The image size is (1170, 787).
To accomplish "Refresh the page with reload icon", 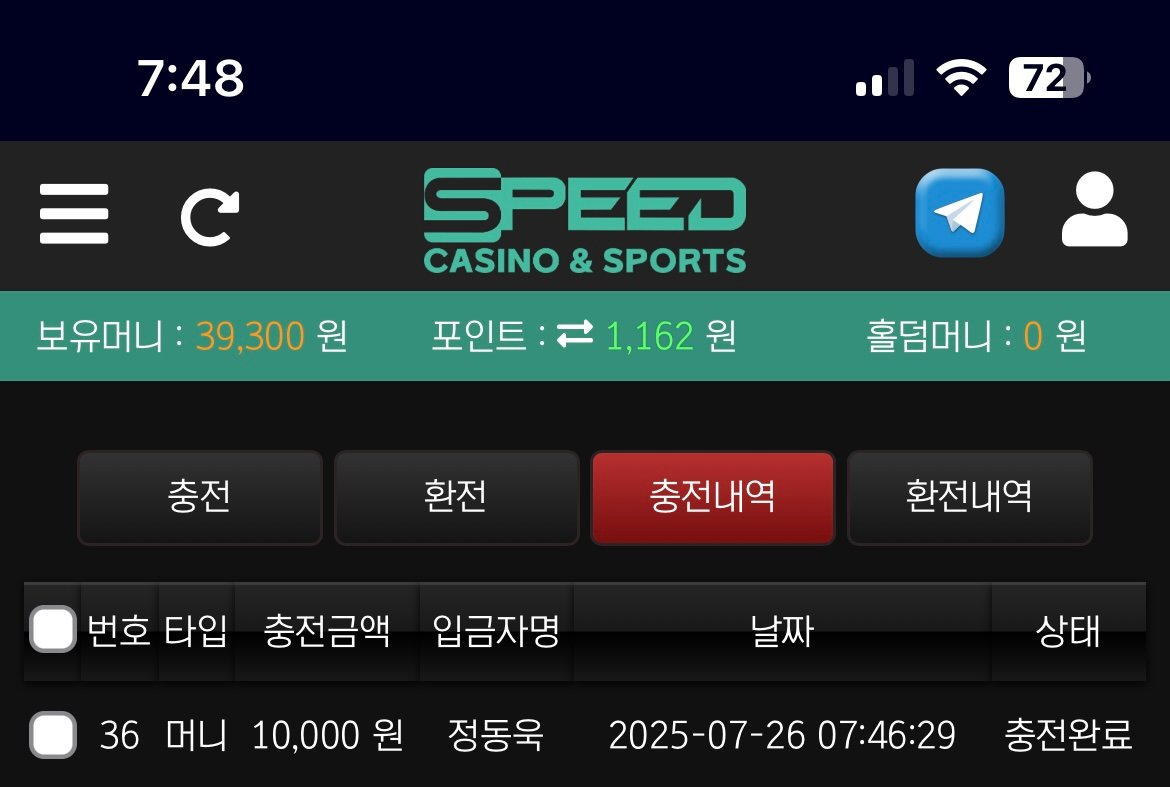I will point(210,216).
